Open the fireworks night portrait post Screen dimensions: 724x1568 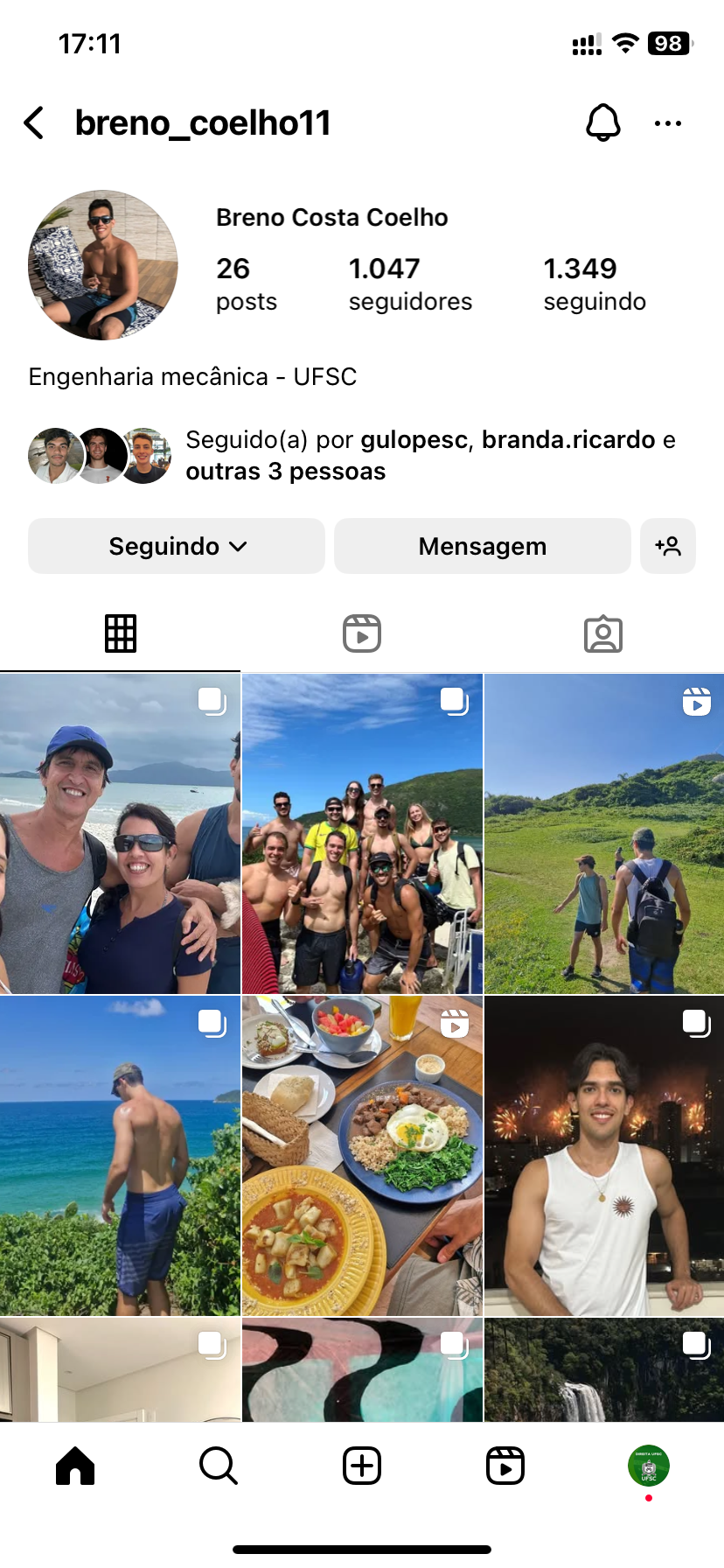click(x=604, y=1155)
